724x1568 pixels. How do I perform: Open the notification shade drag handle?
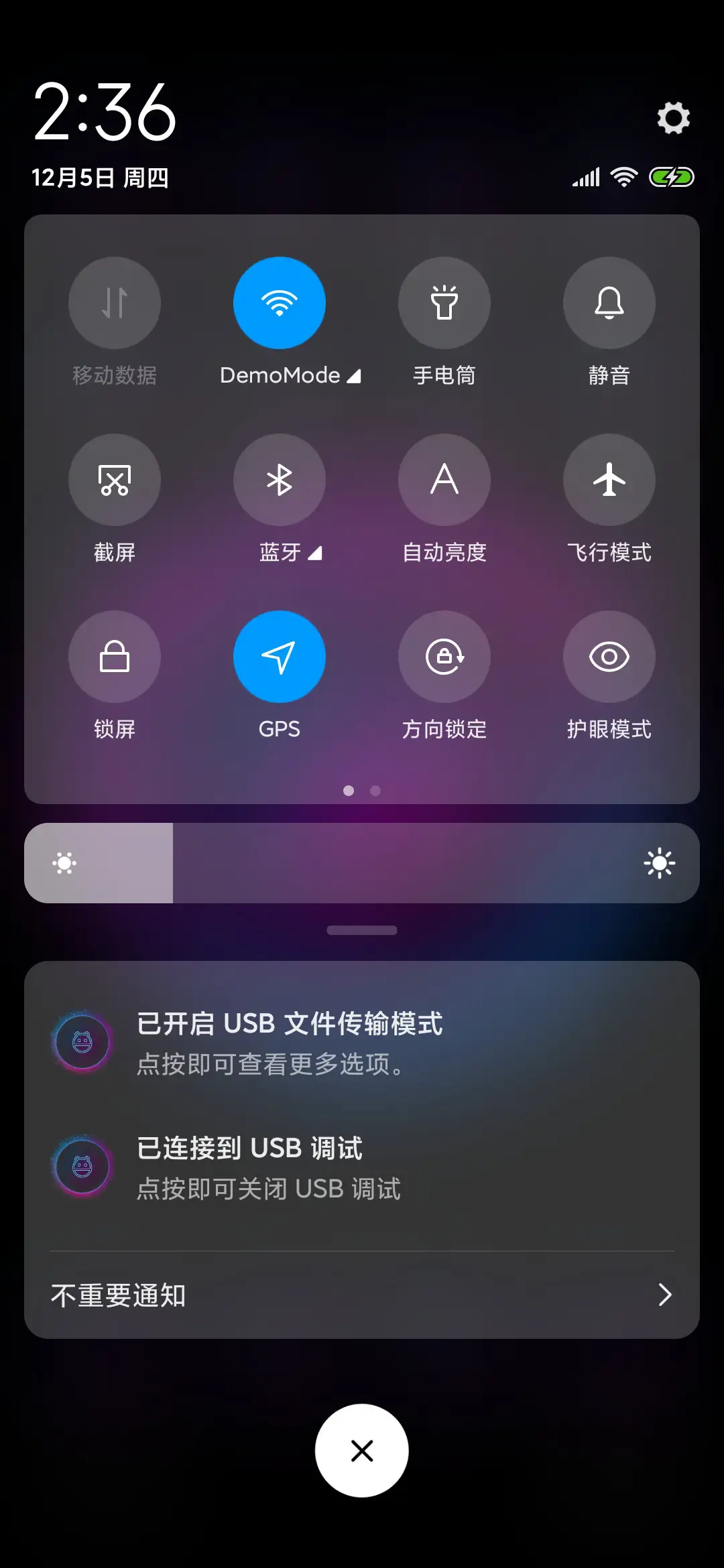point(362,930)
